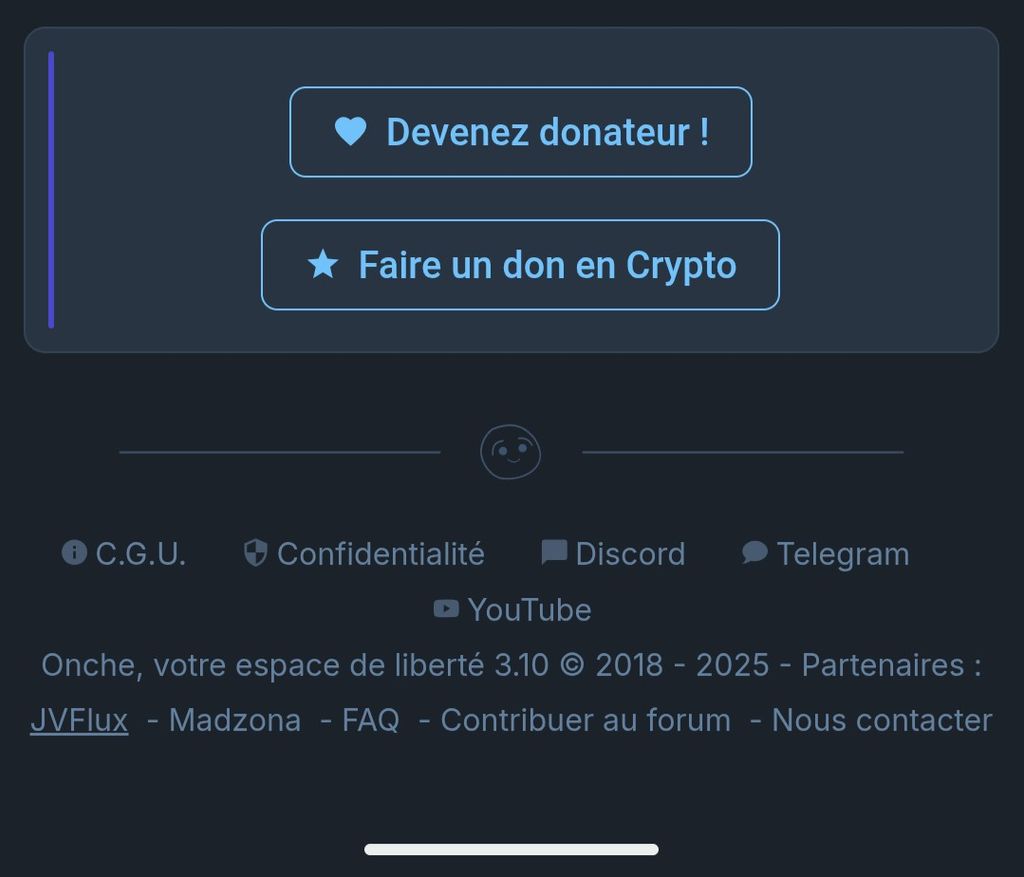The image size is (1024, 877).
Task: Open the Discord link
Action: (614, 554)
